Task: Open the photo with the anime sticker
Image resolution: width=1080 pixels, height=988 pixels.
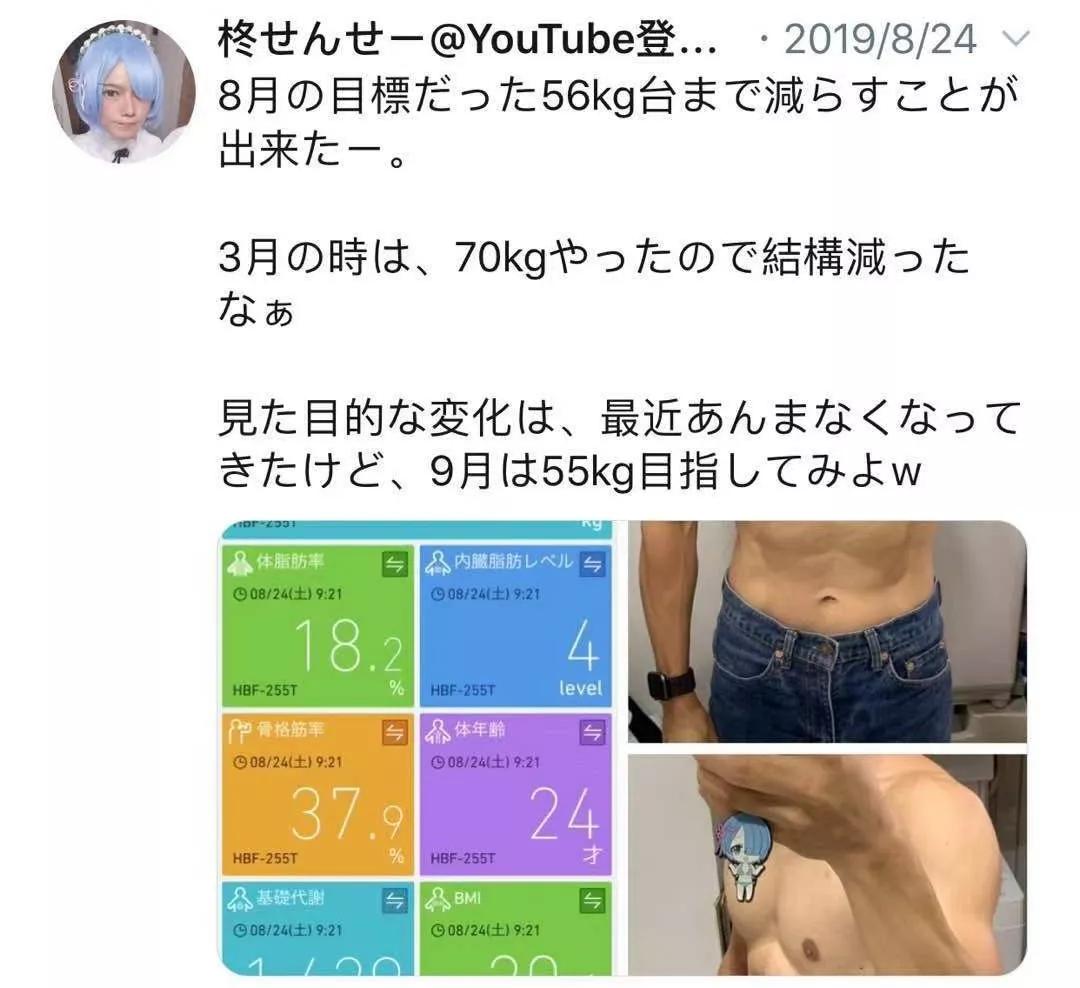Action: pyautogui.click(x=826, y=865)
